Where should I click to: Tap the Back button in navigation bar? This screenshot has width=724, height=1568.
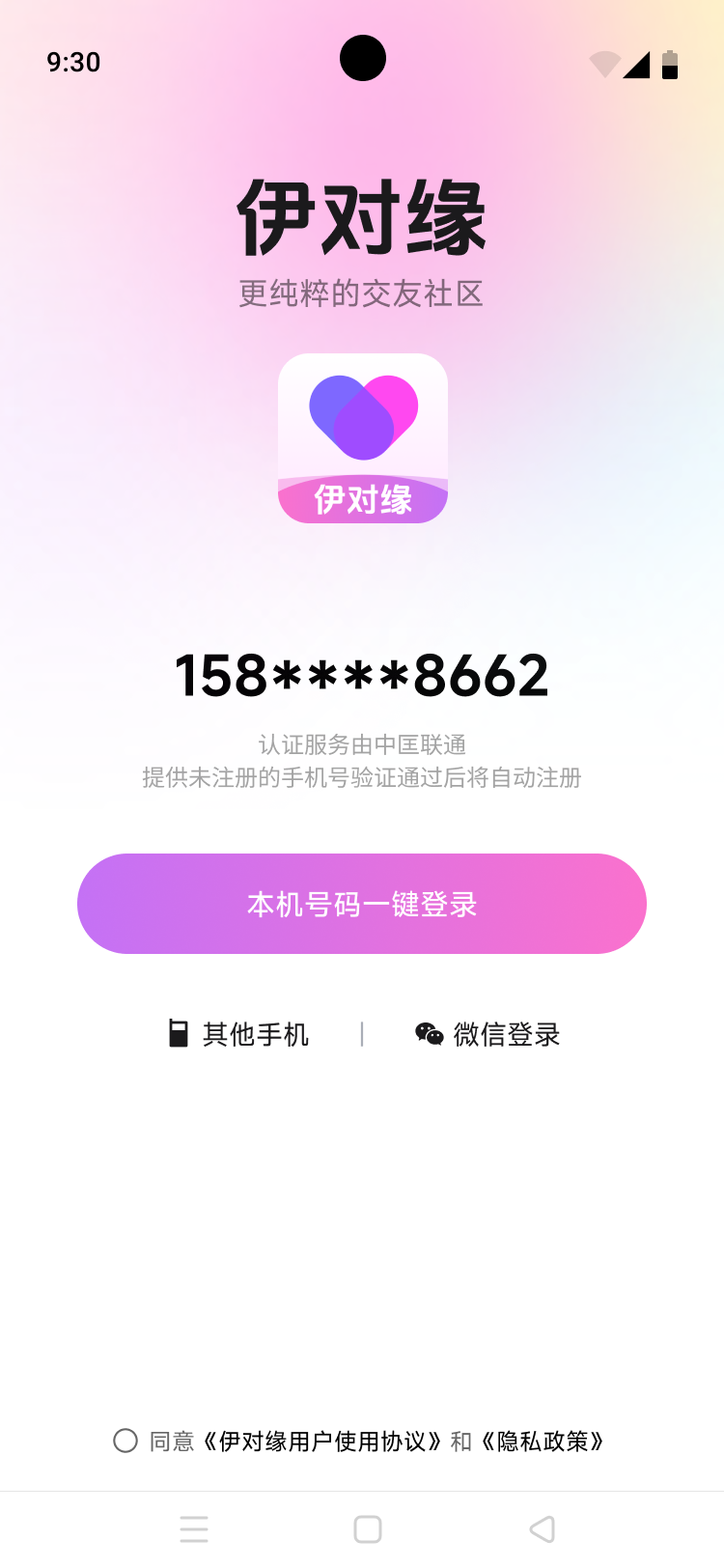[542, 1529]
